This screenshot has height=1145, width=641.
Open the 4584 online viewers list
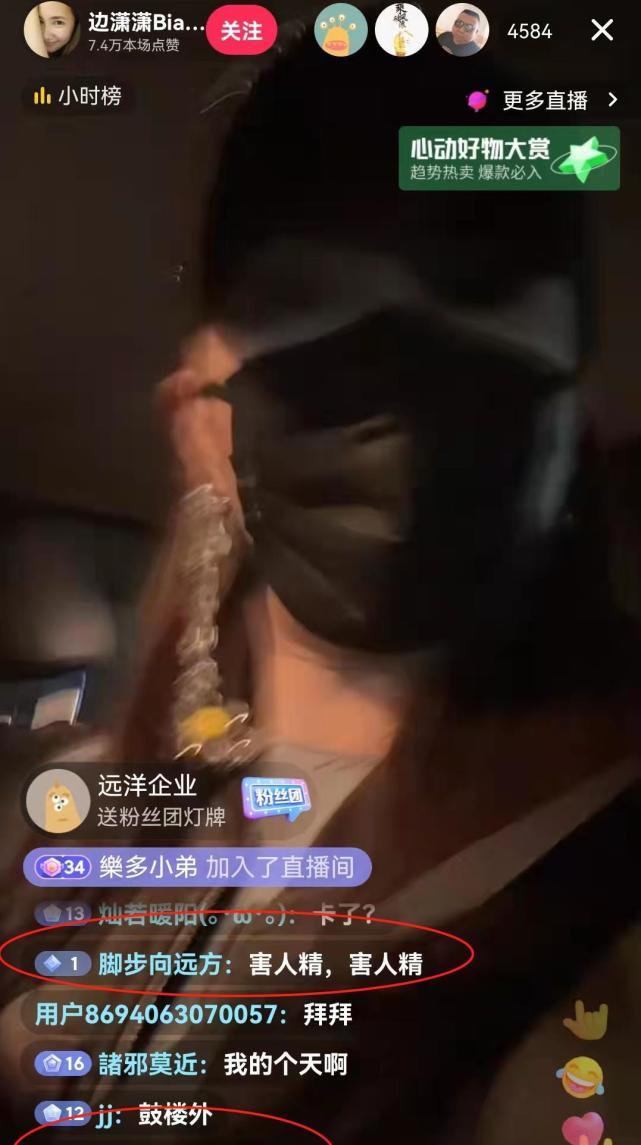click(x=529, y=31)
